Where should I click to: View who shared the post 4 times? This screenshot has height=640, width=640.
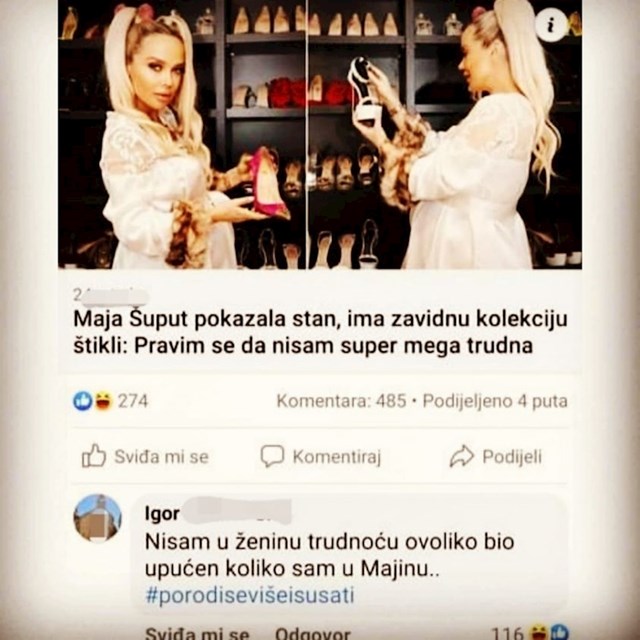coord(493,401)
